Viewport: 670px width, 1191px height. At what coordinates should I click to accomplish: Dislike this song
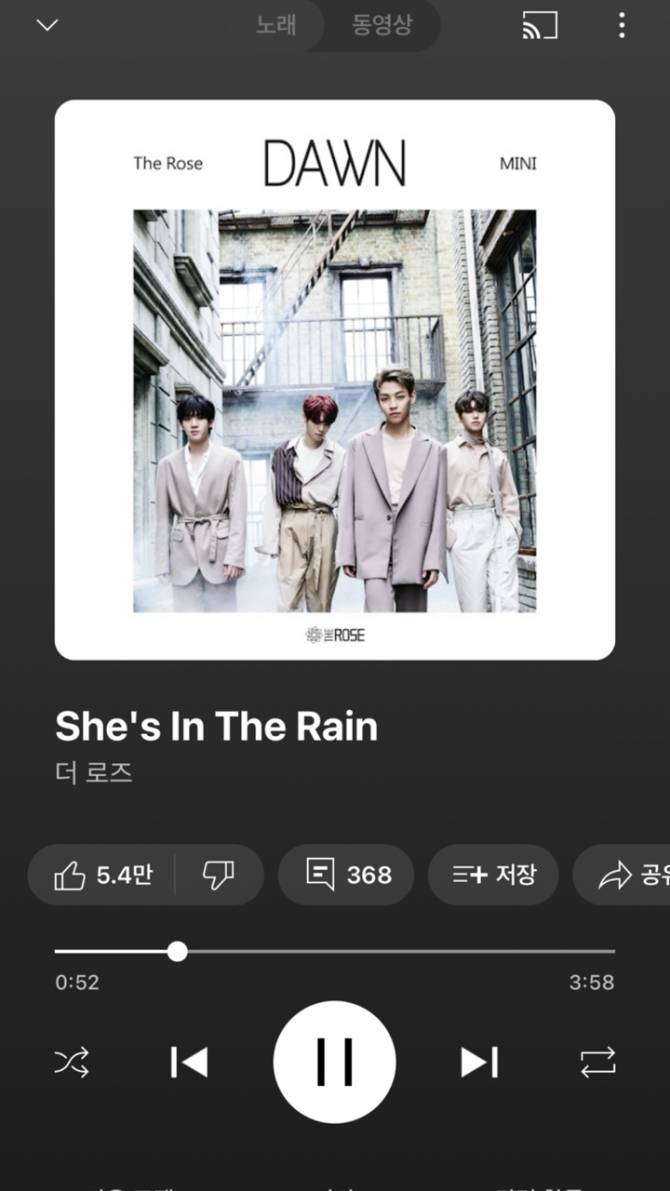click(218, 875)
